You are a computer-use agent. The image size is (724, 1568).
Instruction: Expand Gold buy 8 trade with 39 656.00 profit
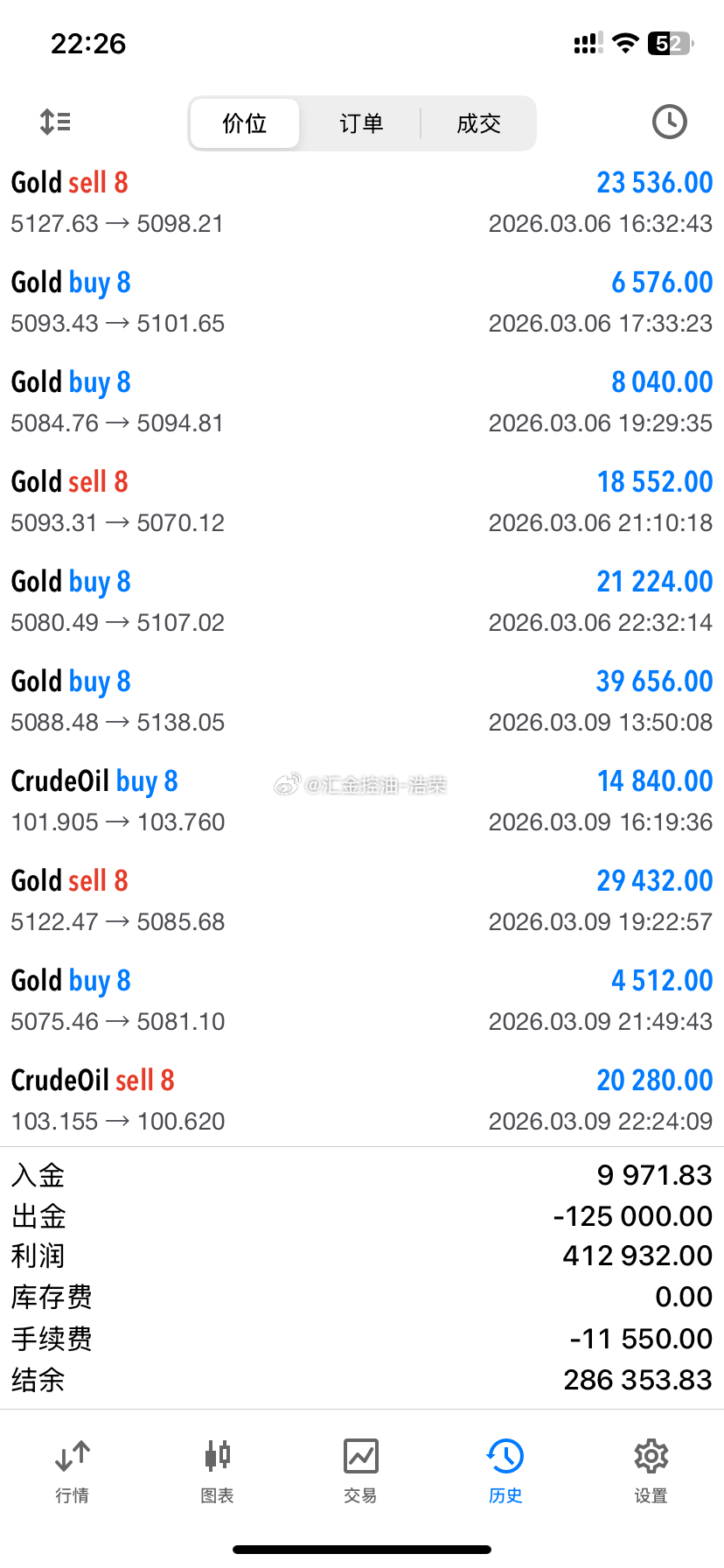pos(362,701)
